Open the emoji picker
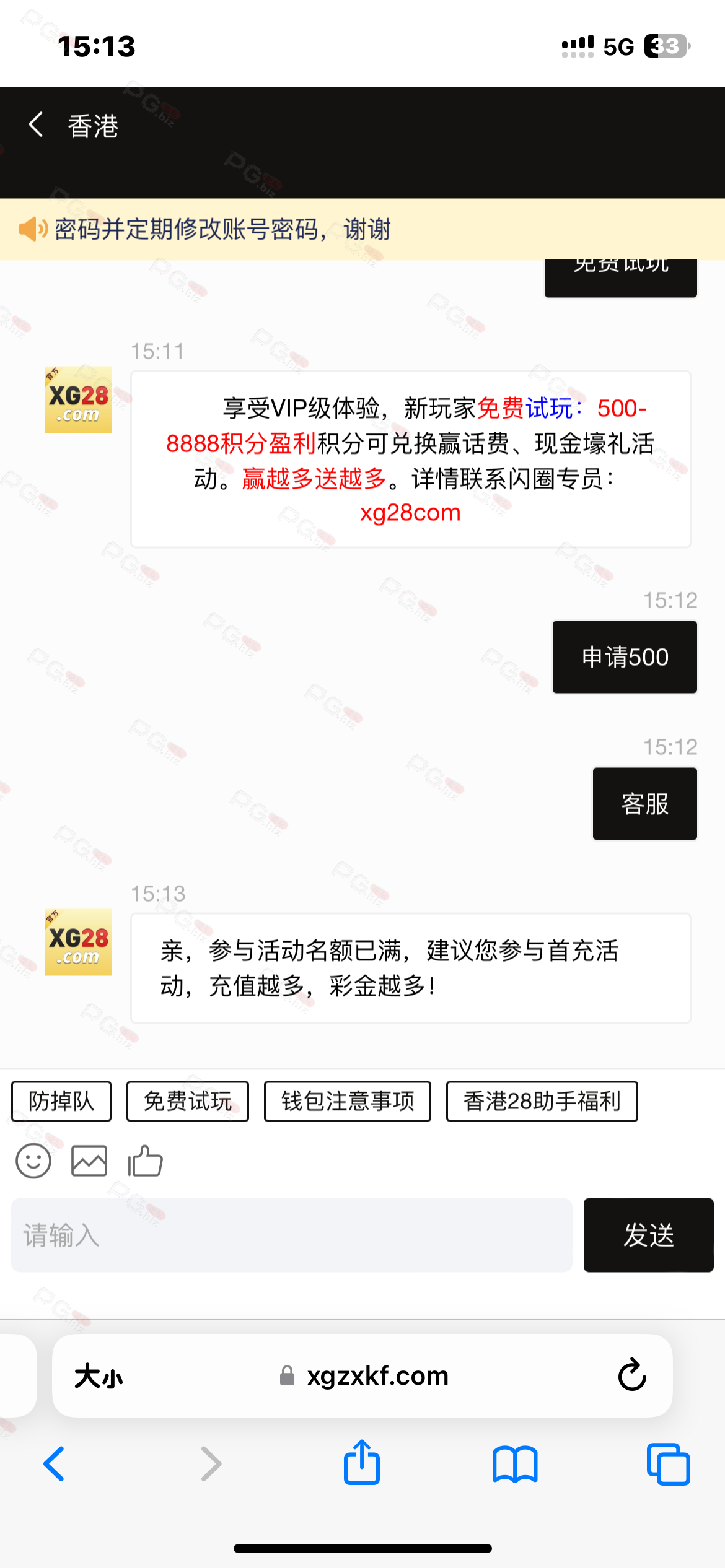The height and width of the screenshot is (1568, 725). tap(33, 1161)
